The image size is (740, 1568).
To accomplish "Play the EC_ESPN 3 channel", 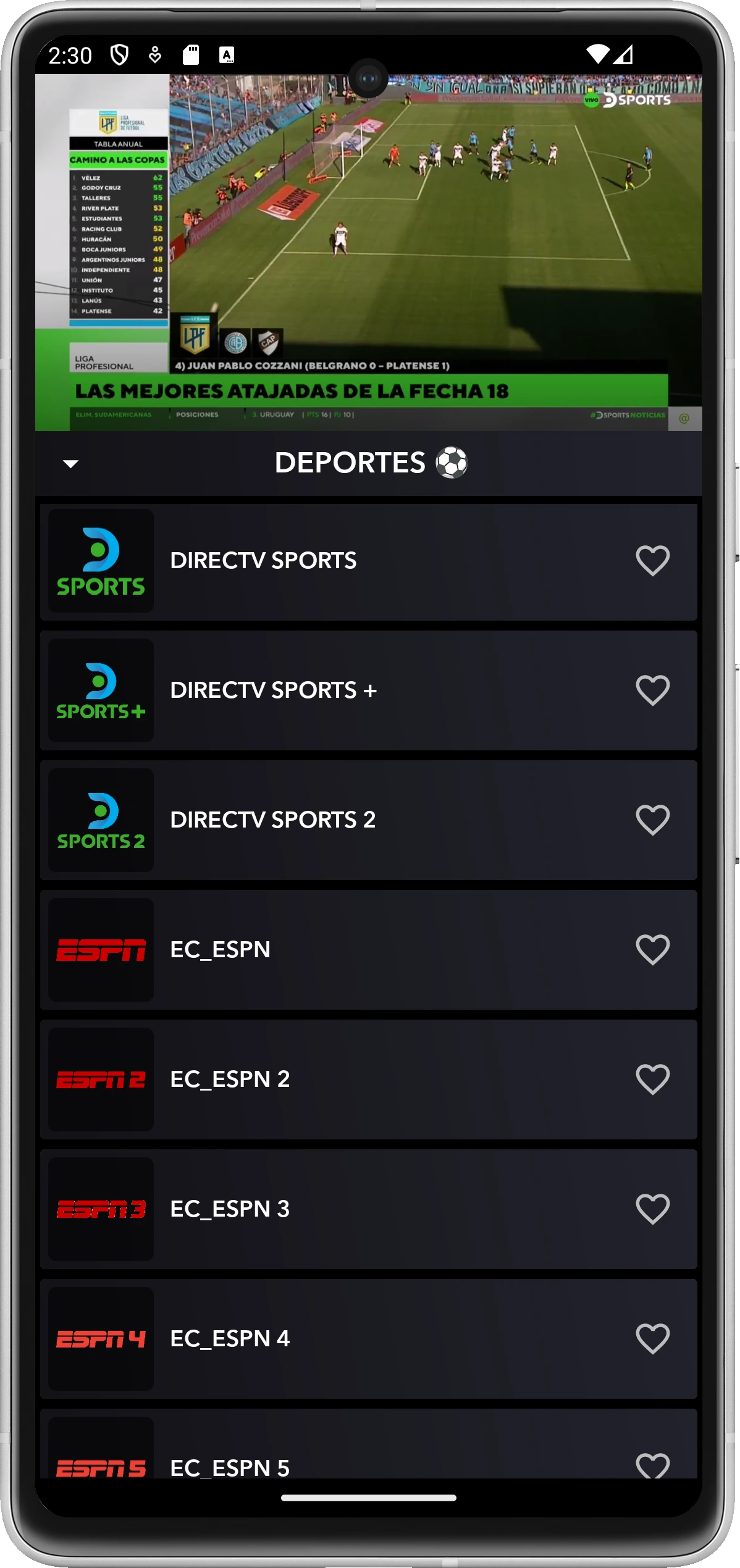I will click(x=230, y=1209).
